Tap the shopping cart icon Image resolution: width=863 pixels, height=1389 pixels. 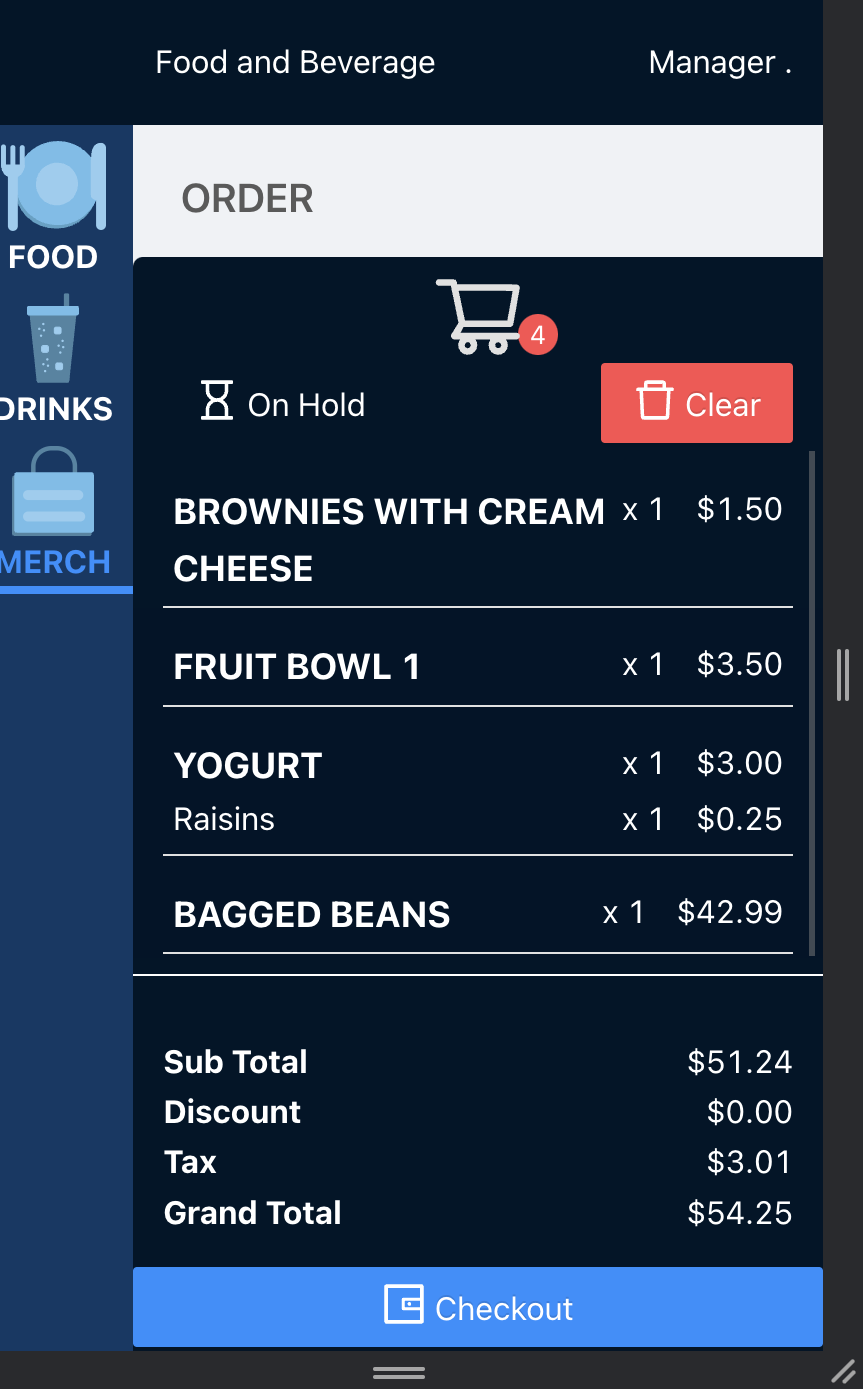480,316
